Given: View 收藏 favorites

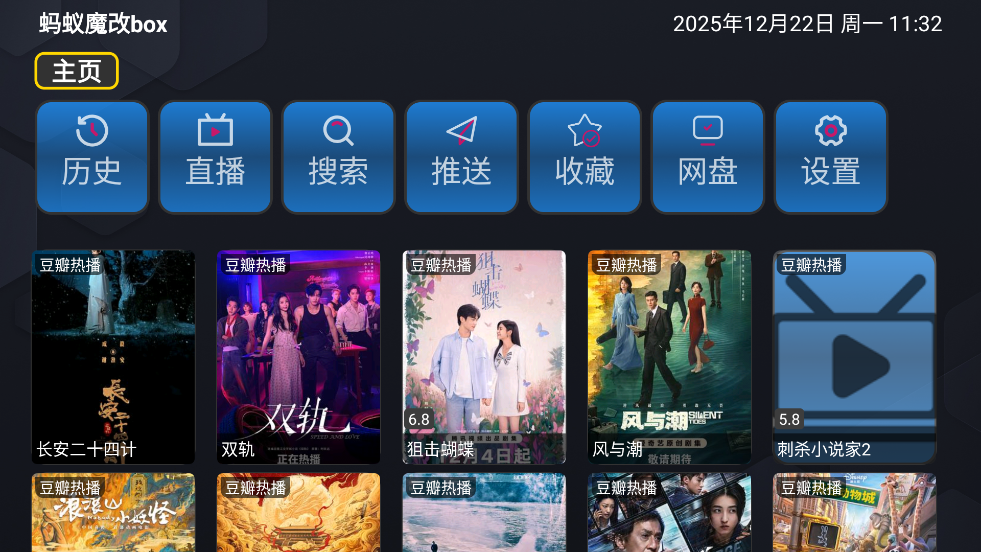Looking at the screenshot, I should [x=584, y=157].
